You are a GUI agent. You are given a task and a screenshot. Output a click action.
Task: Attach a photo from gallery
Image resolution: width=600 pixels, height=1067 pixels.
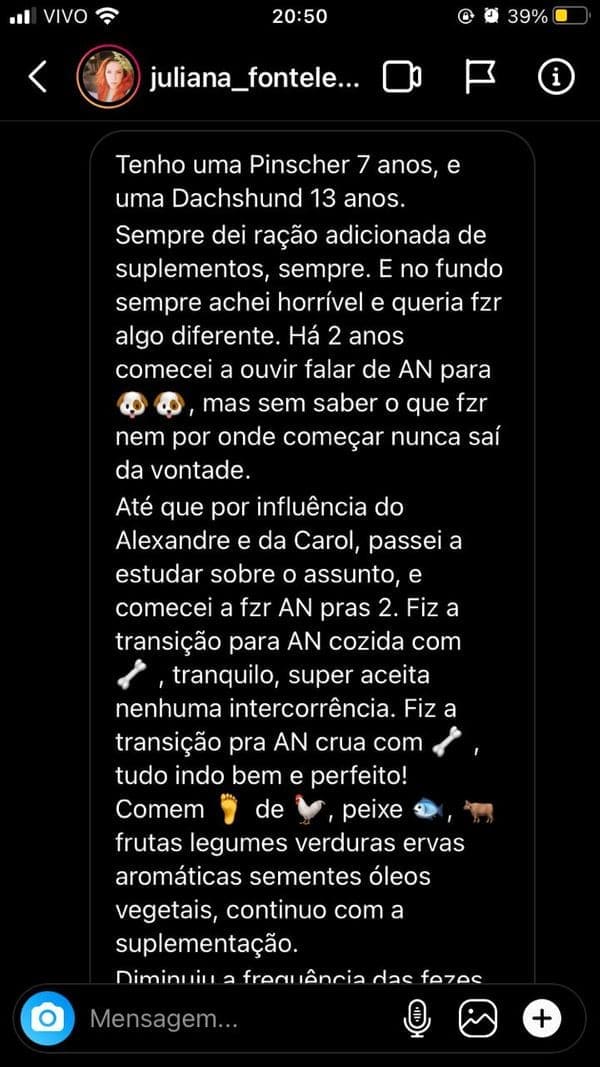(478, 1019)
